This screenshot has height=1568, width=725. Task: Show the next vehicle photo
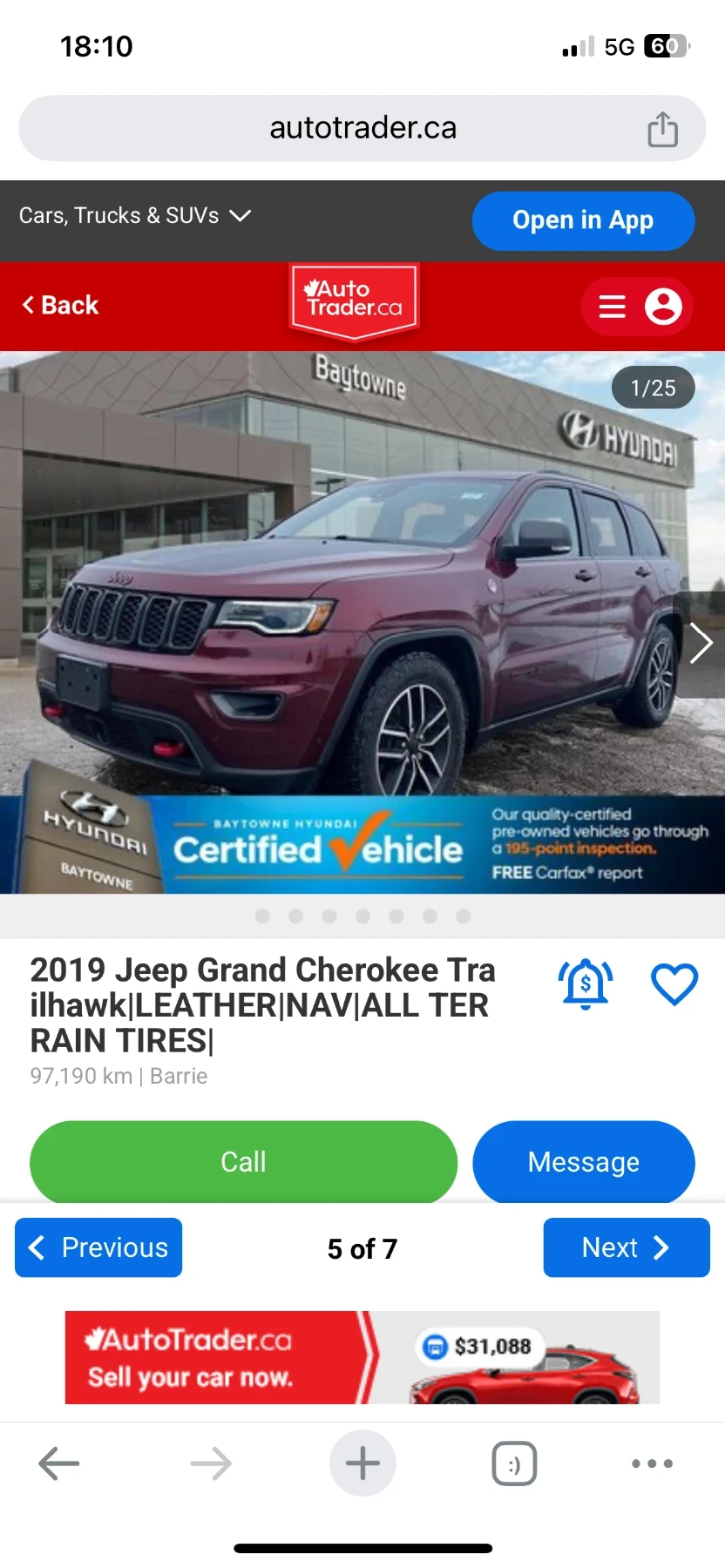(x=700, y=644)
